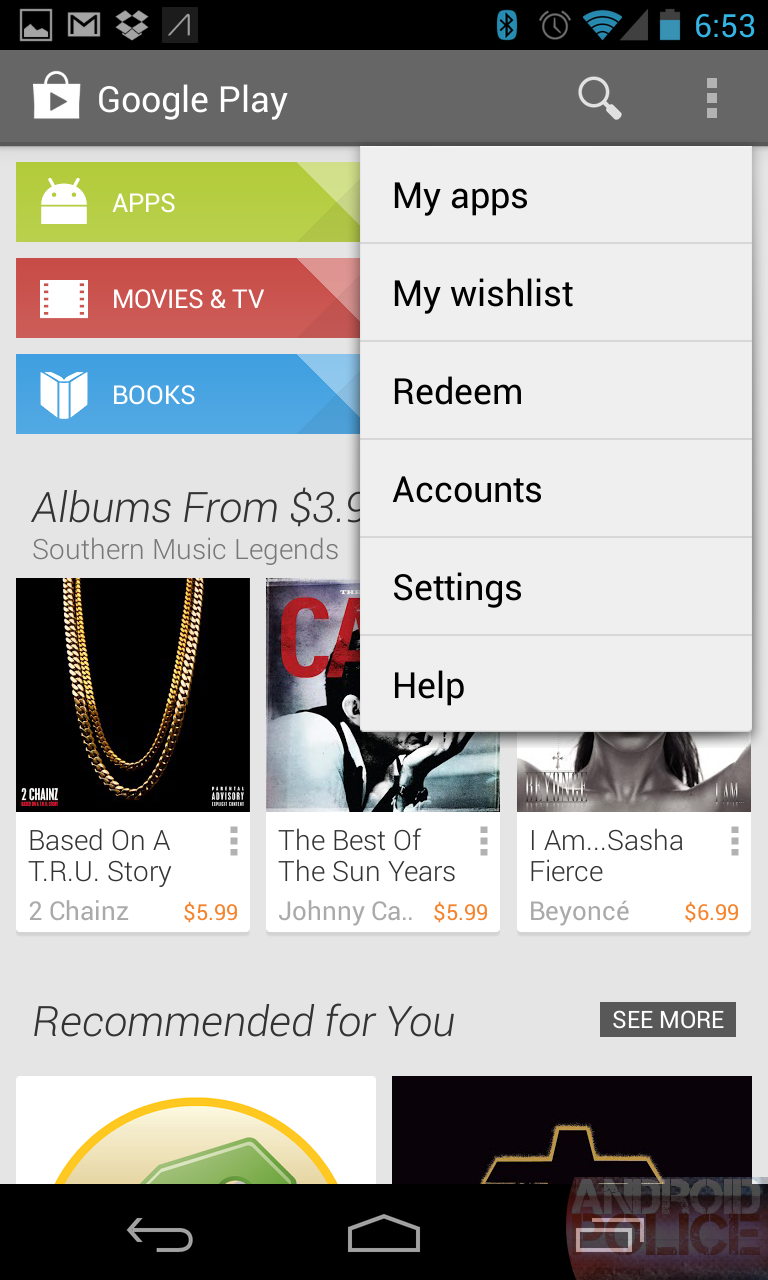Image resolution: width=768 pixels, height=1280 pixels.
Task: Choose Redeem from the menu
Action: pos(457,391)
